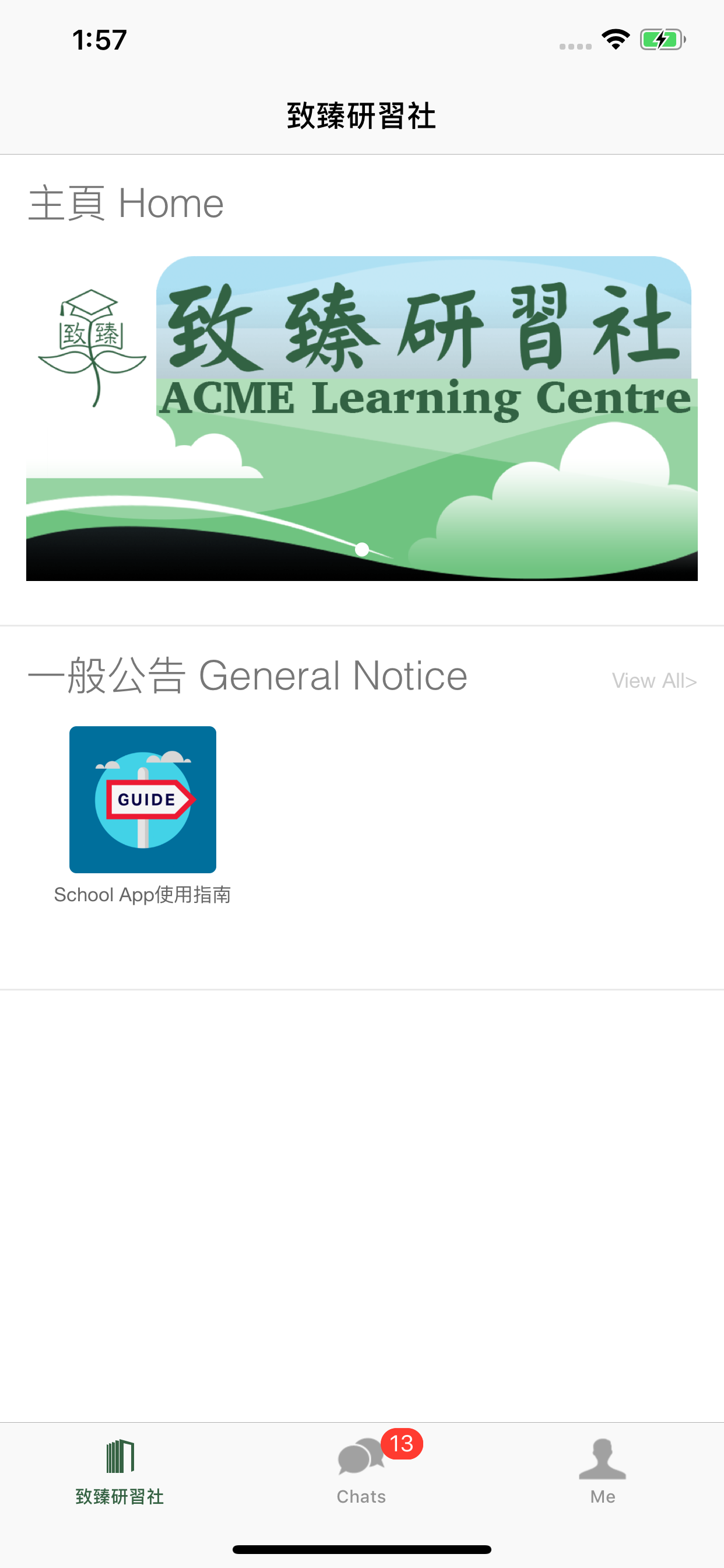The width and height of the screenshot is (724, 1568).
Task: Tap the GUIDE signpost icon thumbnail
Action: coord(142,800)
